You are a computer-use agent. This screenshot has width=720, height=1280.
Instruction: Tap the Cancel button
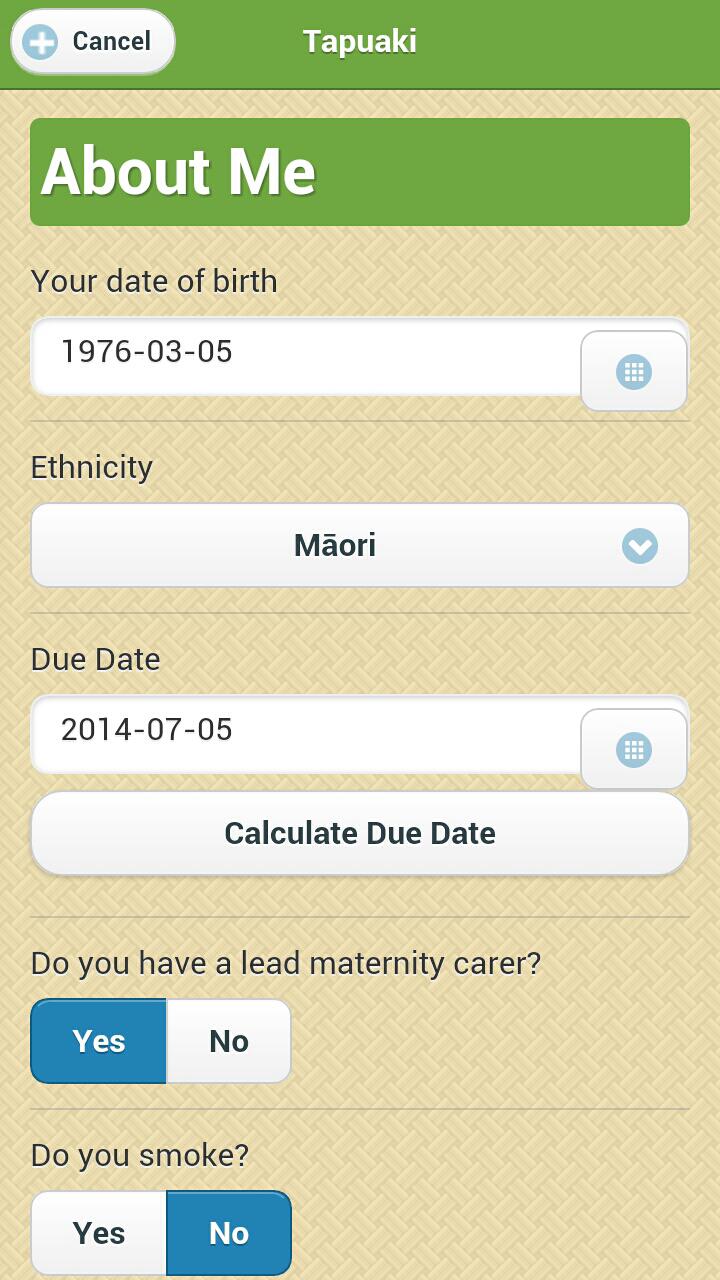[93, 42]
